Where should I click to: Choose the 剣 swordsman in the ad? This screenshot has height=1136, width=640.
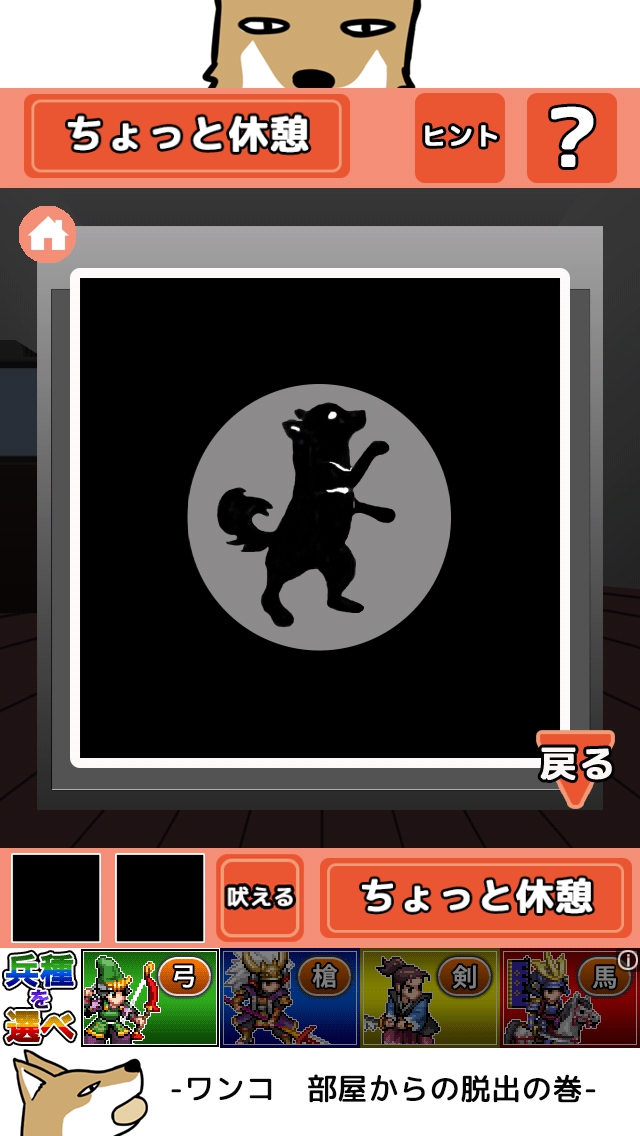pyautogui.click(x=430, y=998)
